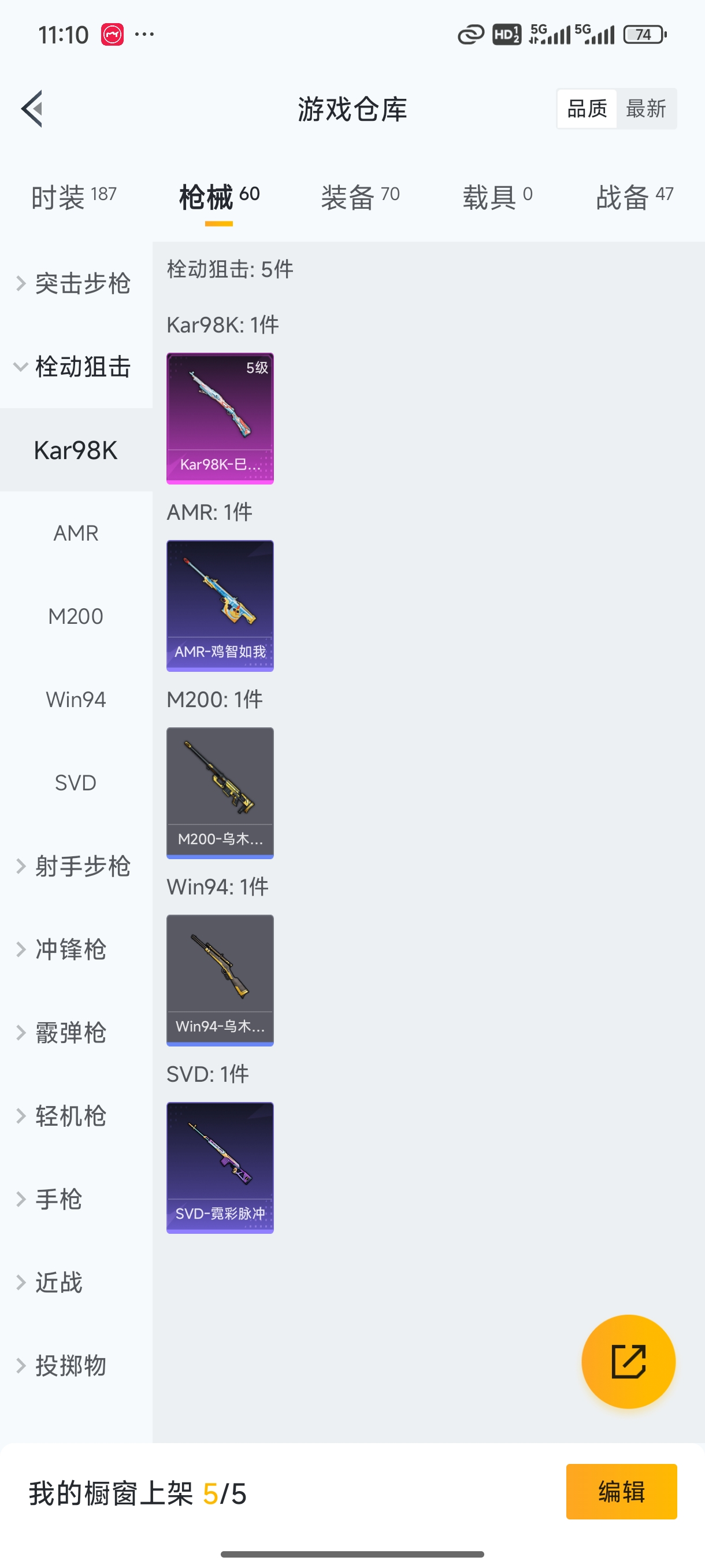The width and height of the screenshot is (705, 1568).
Task: Switch sorting to 最新
Action: click(x=647, y=108)
